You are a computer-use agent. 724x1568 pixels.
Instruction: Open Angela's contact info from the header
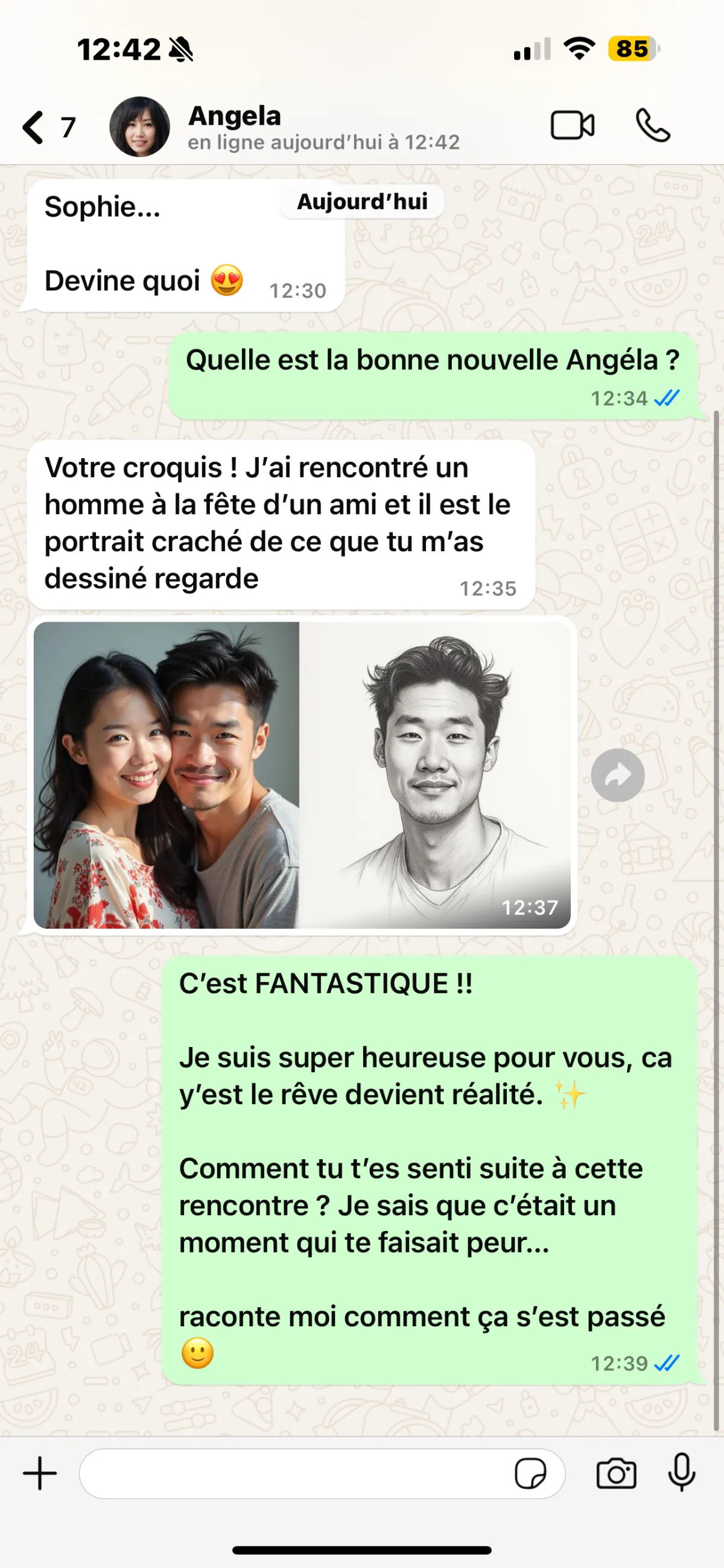click(x=235, y=126)
